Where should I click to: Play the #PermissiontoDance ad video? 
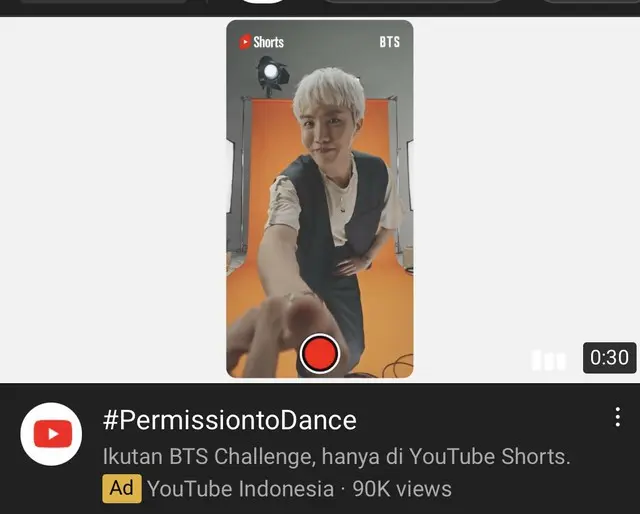(319, 200)
